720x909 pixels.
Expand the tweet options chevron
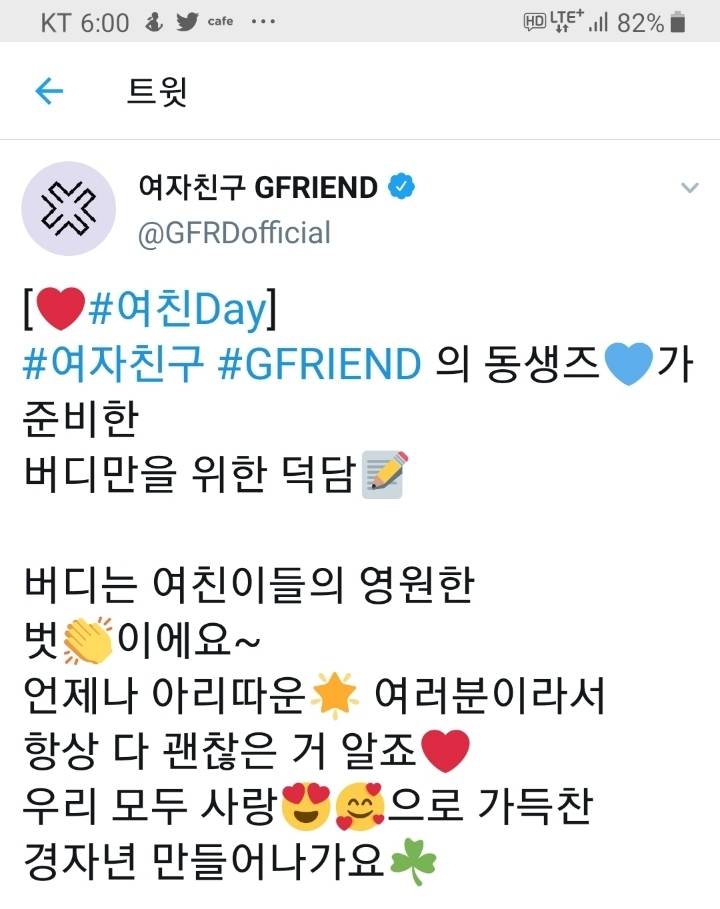[688, 188]
